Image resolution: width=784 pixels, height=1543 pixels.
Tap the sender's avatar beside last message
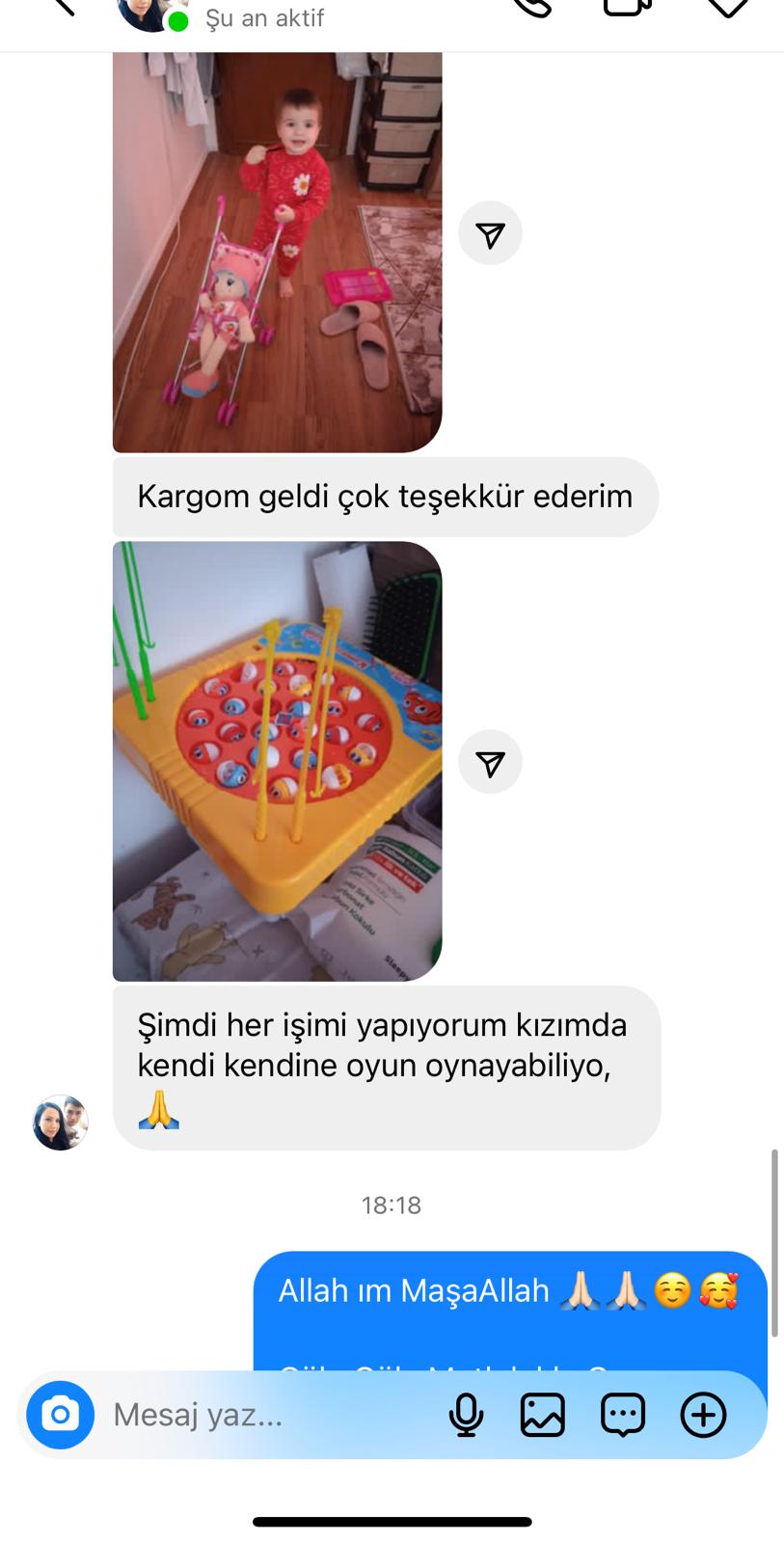tap(61, 1123)
